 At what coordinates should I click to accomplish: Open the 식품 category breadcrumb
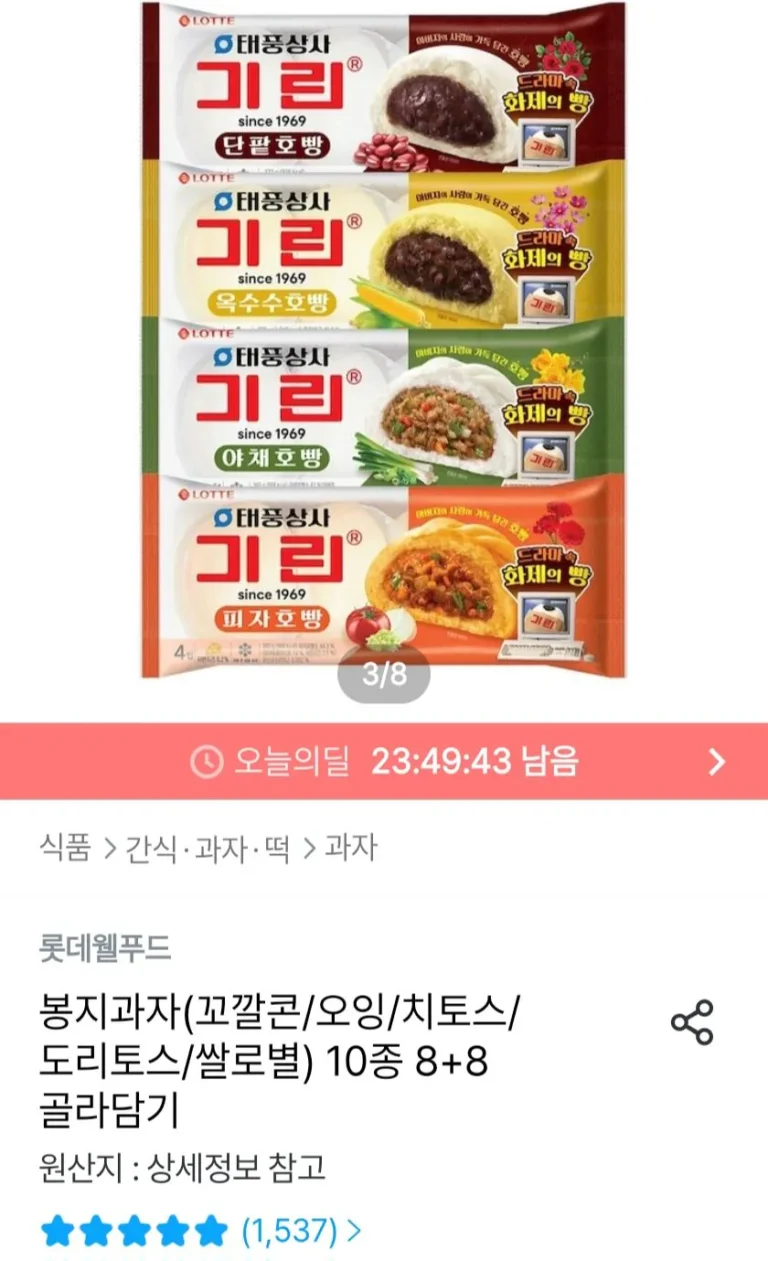(65, 849)
